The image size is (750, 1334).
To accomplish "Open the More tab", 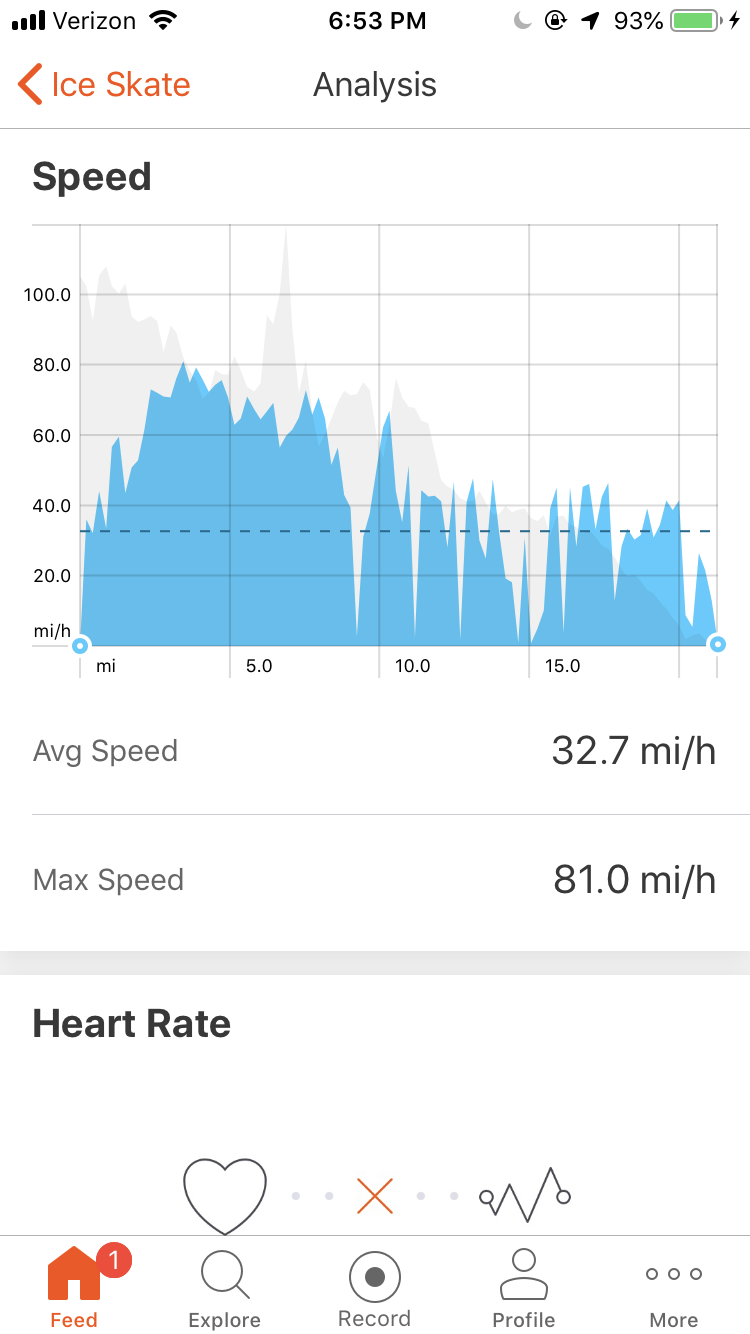I will 674,1287.
